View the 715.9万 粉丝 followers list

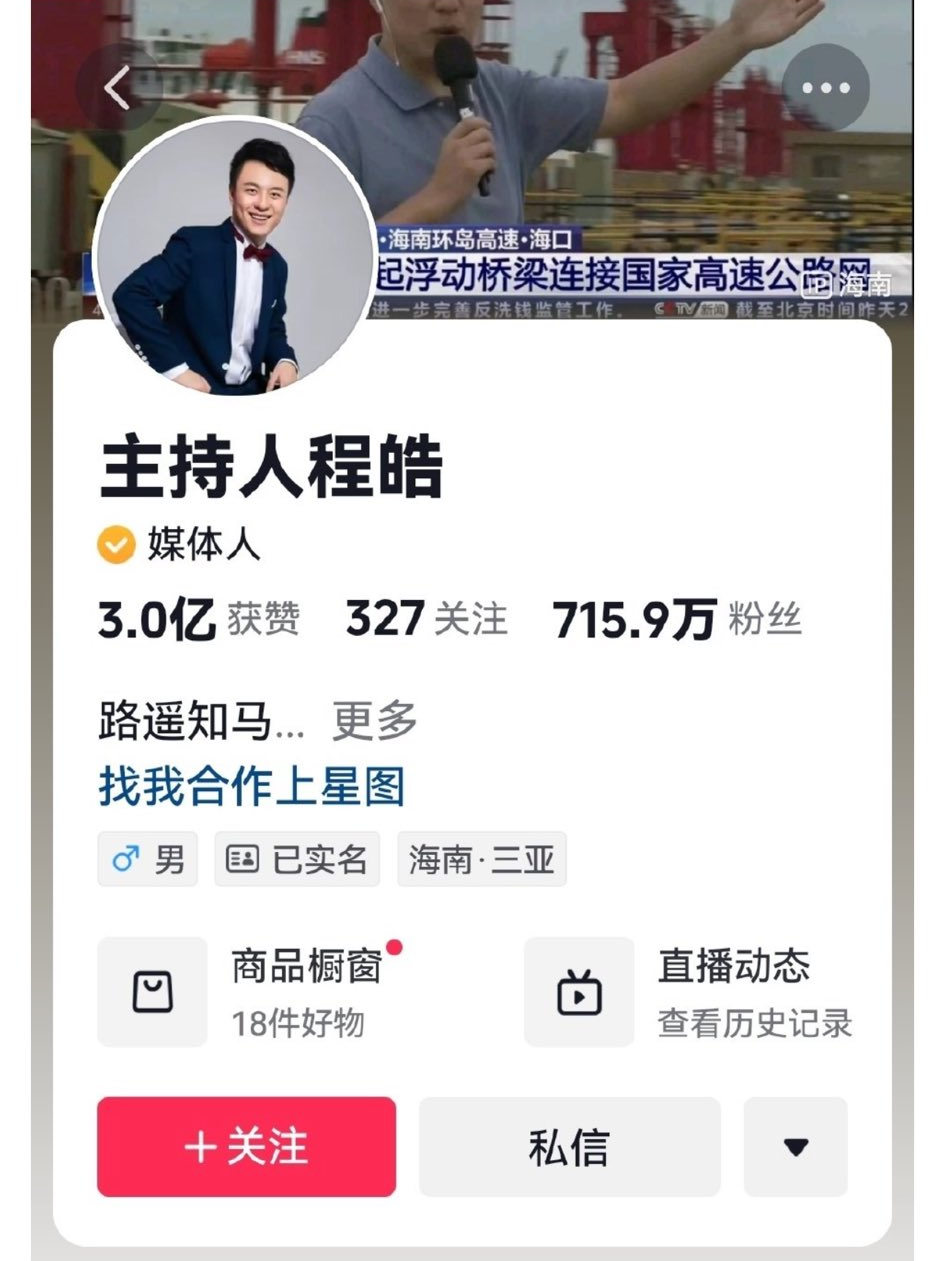point(677,621)
